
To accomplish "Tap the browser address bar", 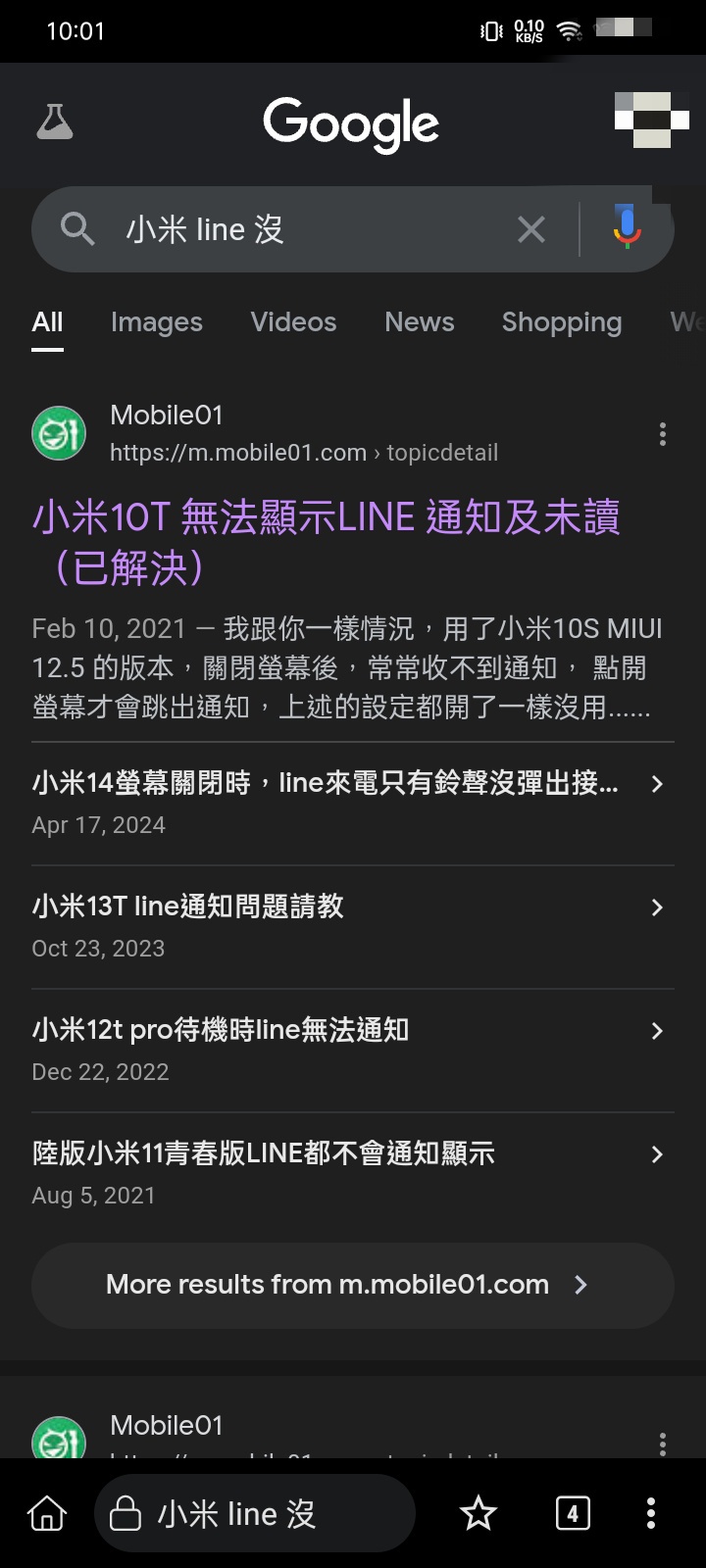I will coord(255,1514).
